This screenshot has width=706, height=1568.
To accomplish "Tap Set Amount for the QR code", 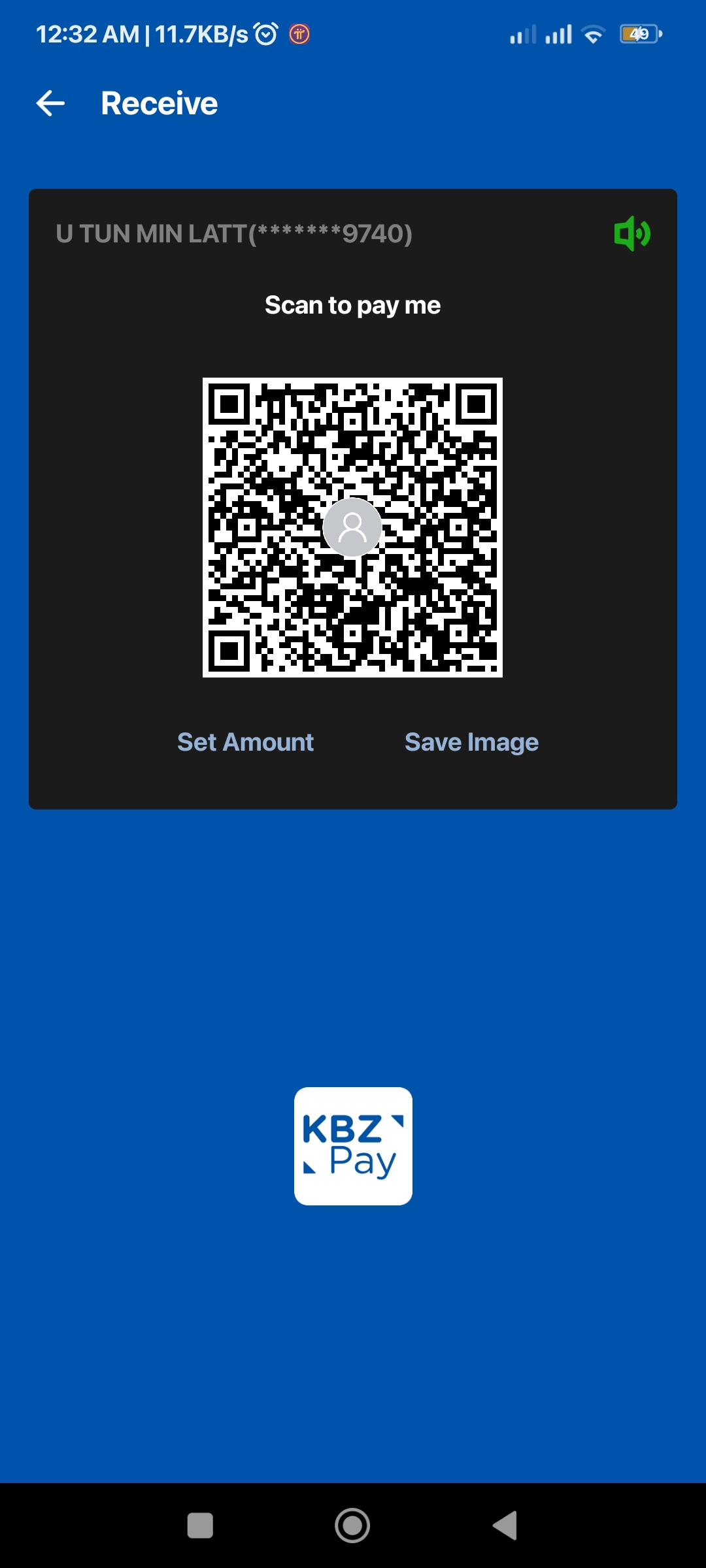I will (x=245, y=742).
